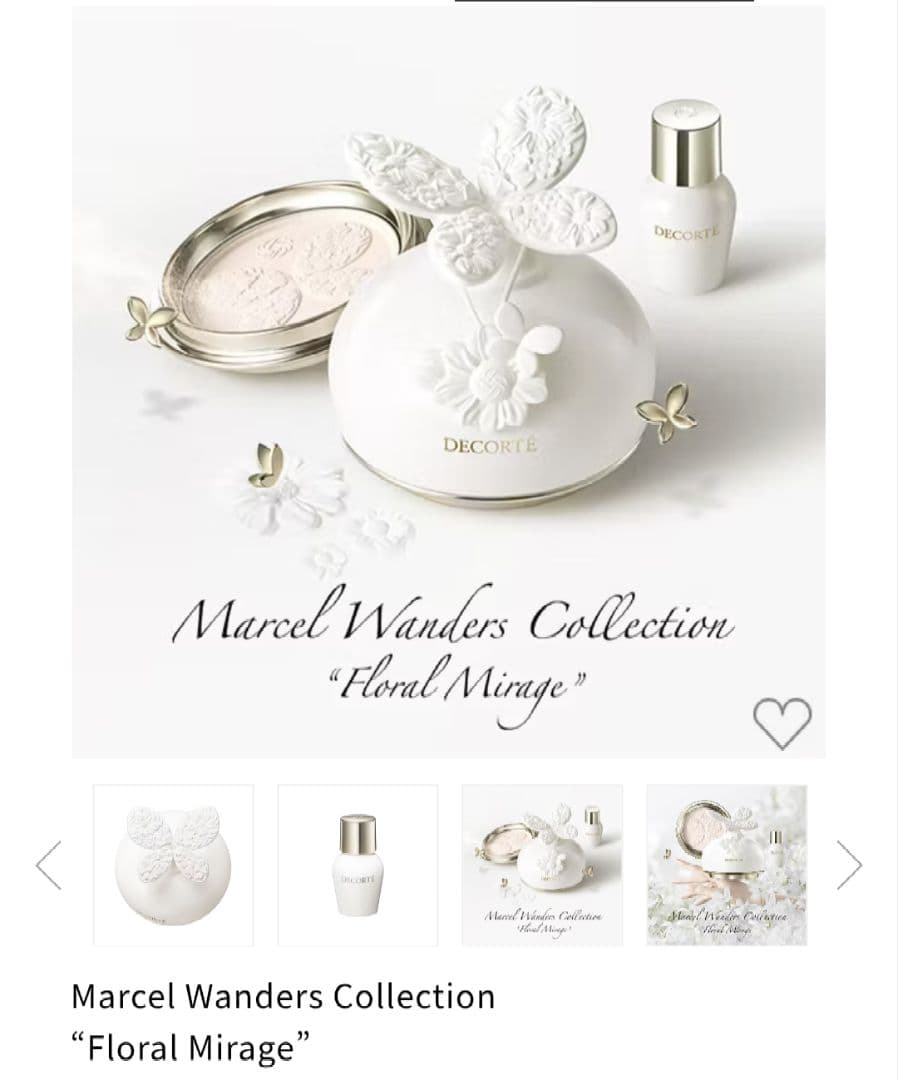Show next thumbnails with right arrow

[848, 865]
